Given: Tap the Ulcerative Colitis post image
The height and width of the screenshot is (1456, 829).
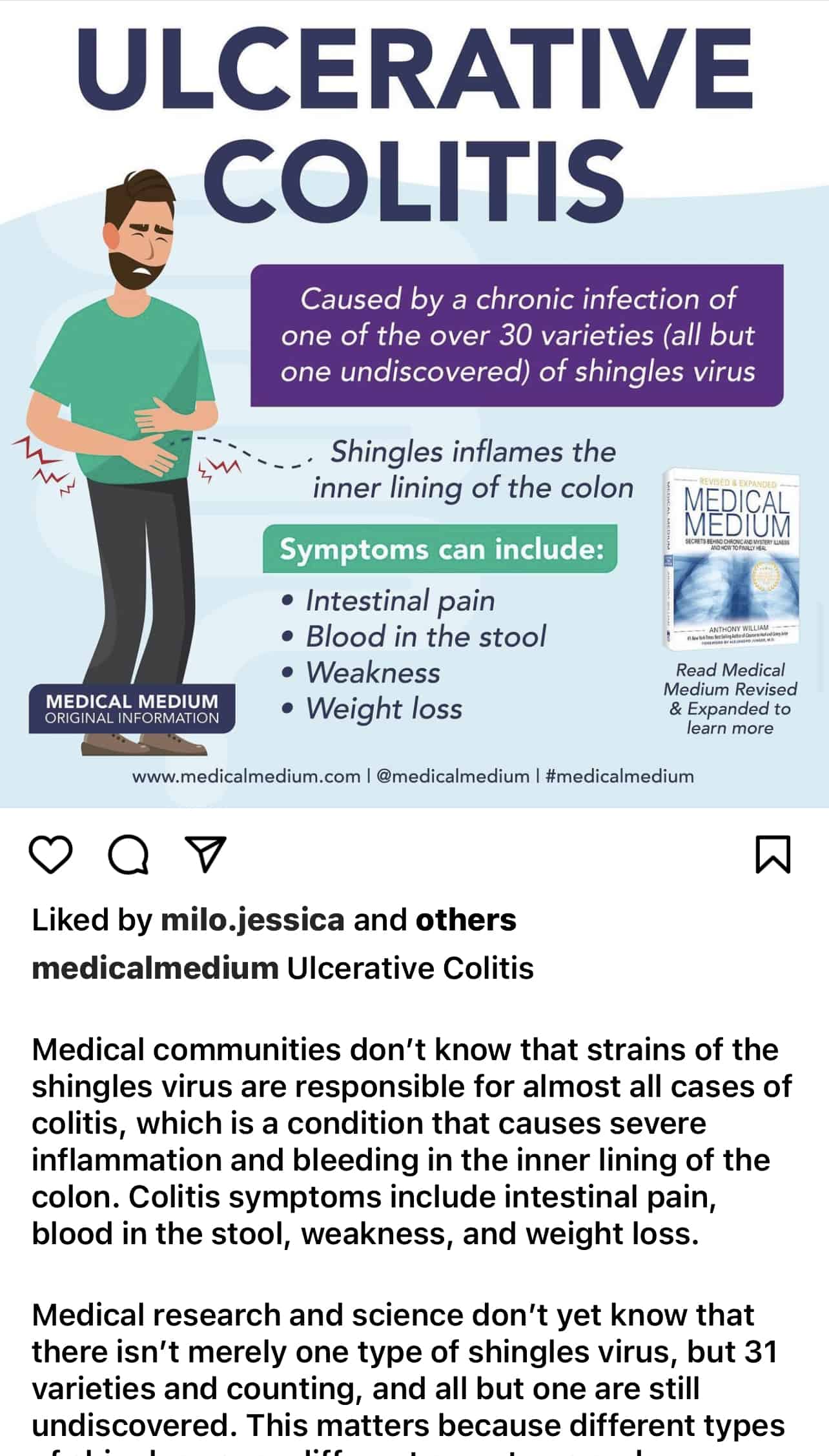Looking at the screenshot, I should 414,404.
